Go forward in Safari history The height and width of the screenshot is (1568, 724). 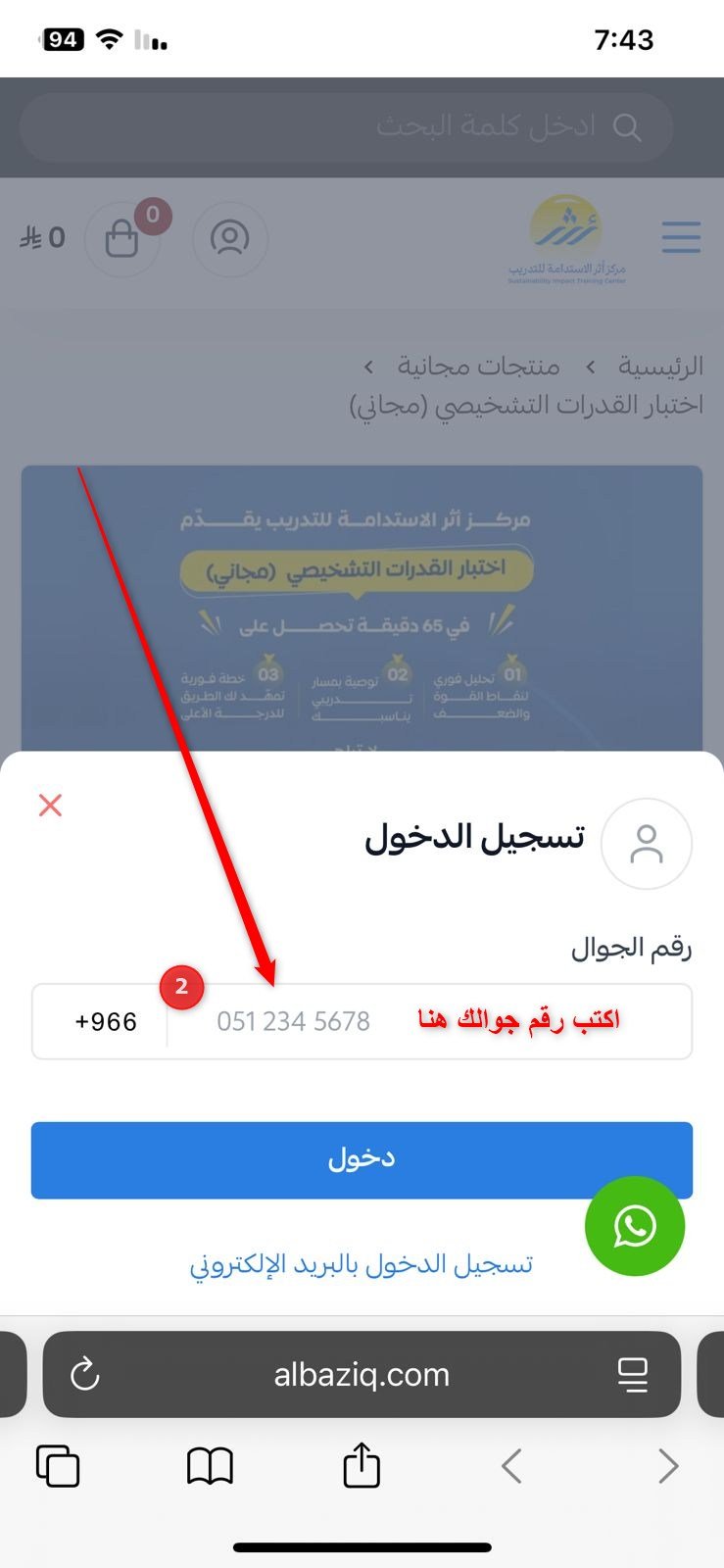point(668,1467)
